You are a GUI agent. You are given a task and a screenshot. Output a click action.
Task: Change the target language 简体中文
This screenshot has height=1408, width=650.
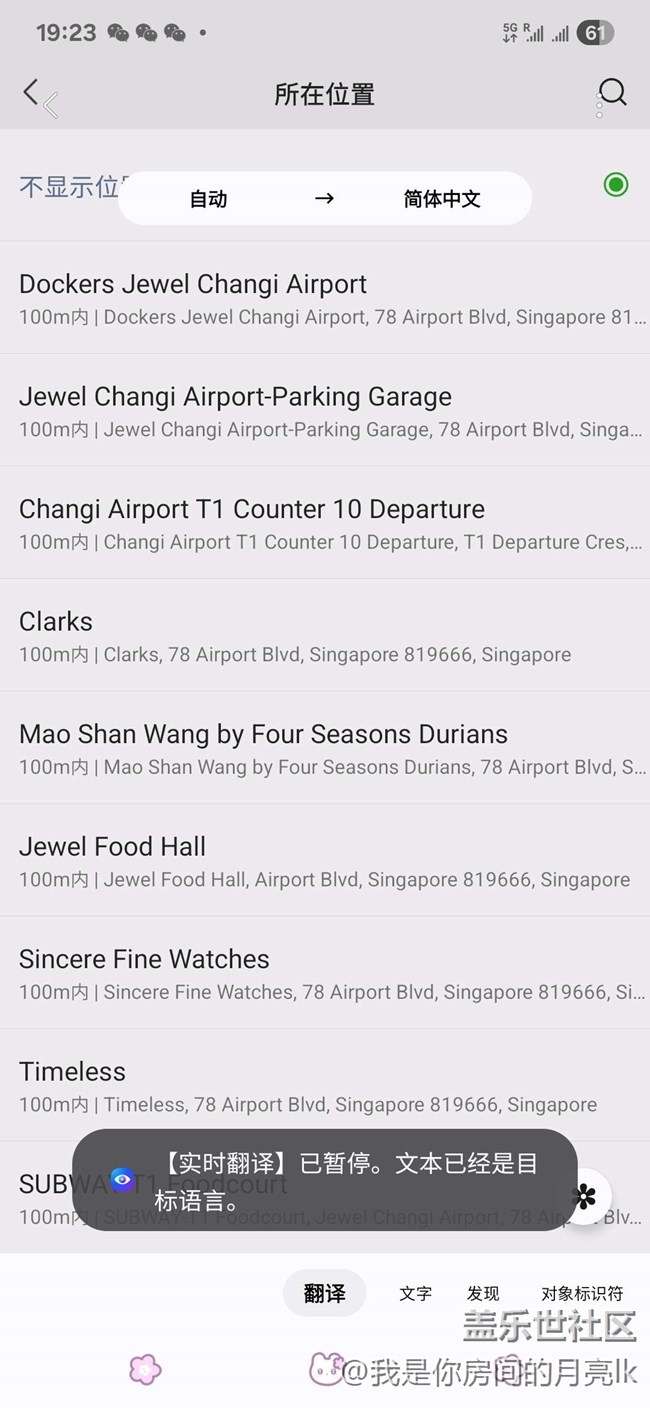click(442, 199)
